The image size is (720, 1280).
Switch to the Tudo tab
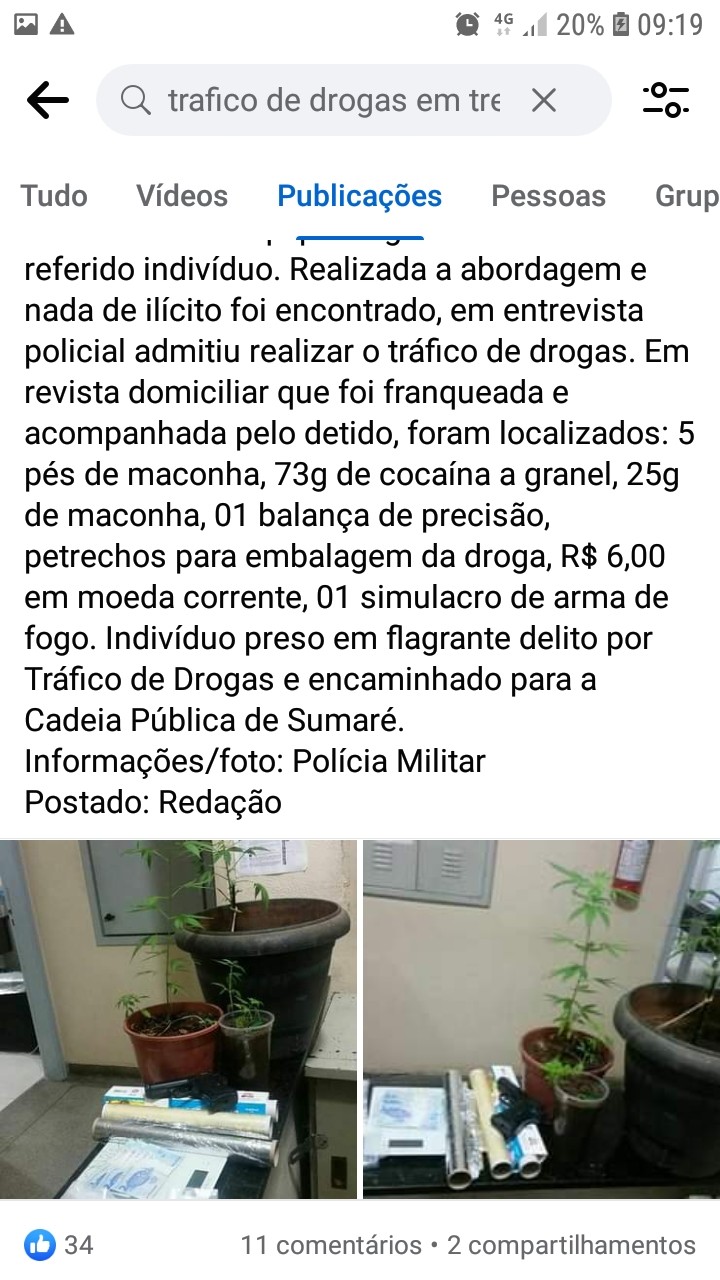tap(54, 196)
